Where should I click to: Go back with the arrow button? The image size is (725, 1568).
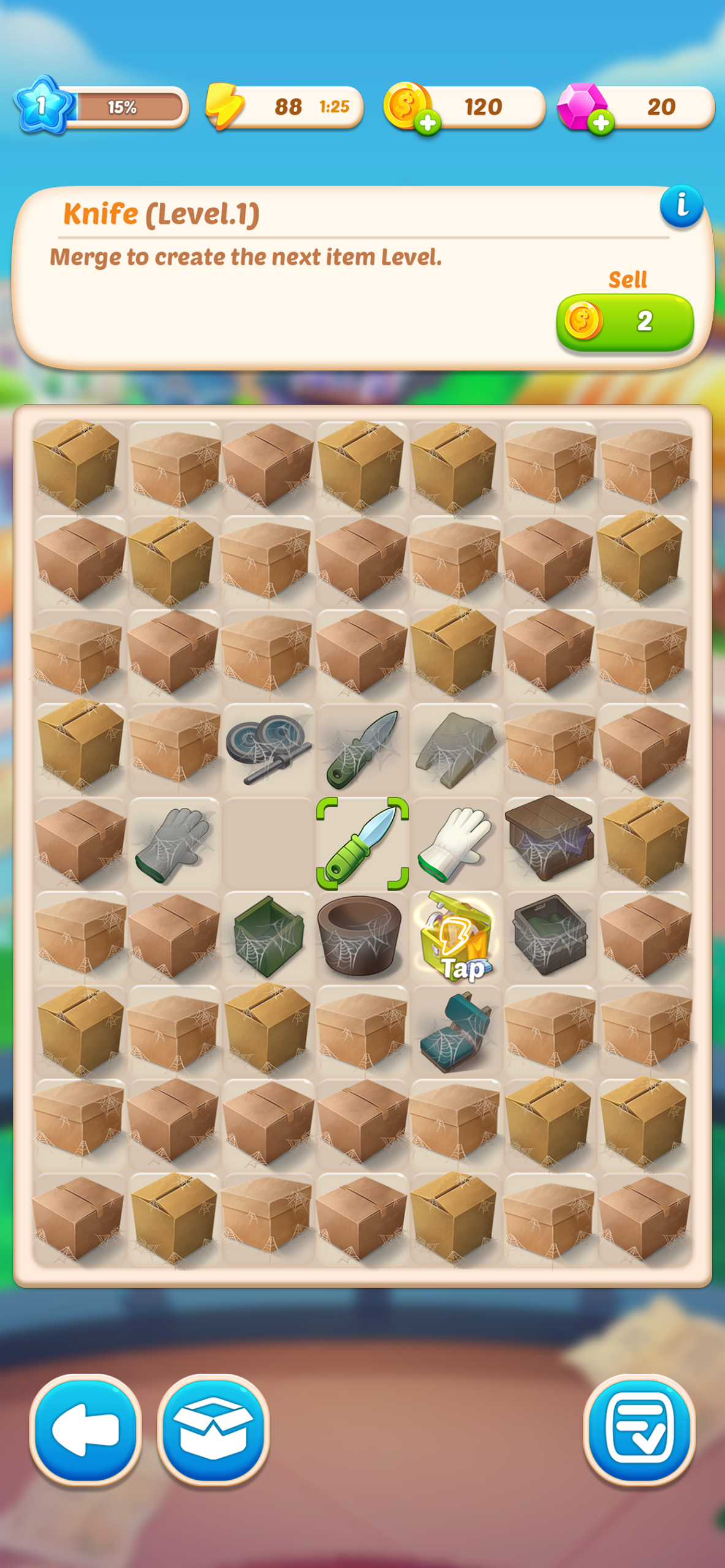click(x=85, y=1430)
